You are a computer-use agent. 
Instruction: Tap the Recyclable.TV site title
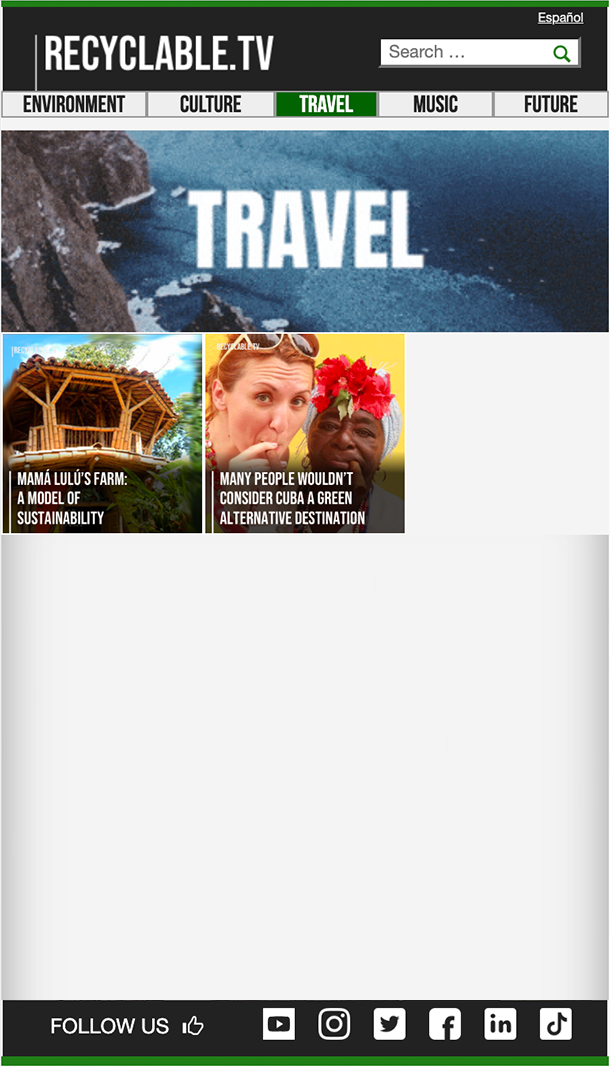click(x=159, y=55)
